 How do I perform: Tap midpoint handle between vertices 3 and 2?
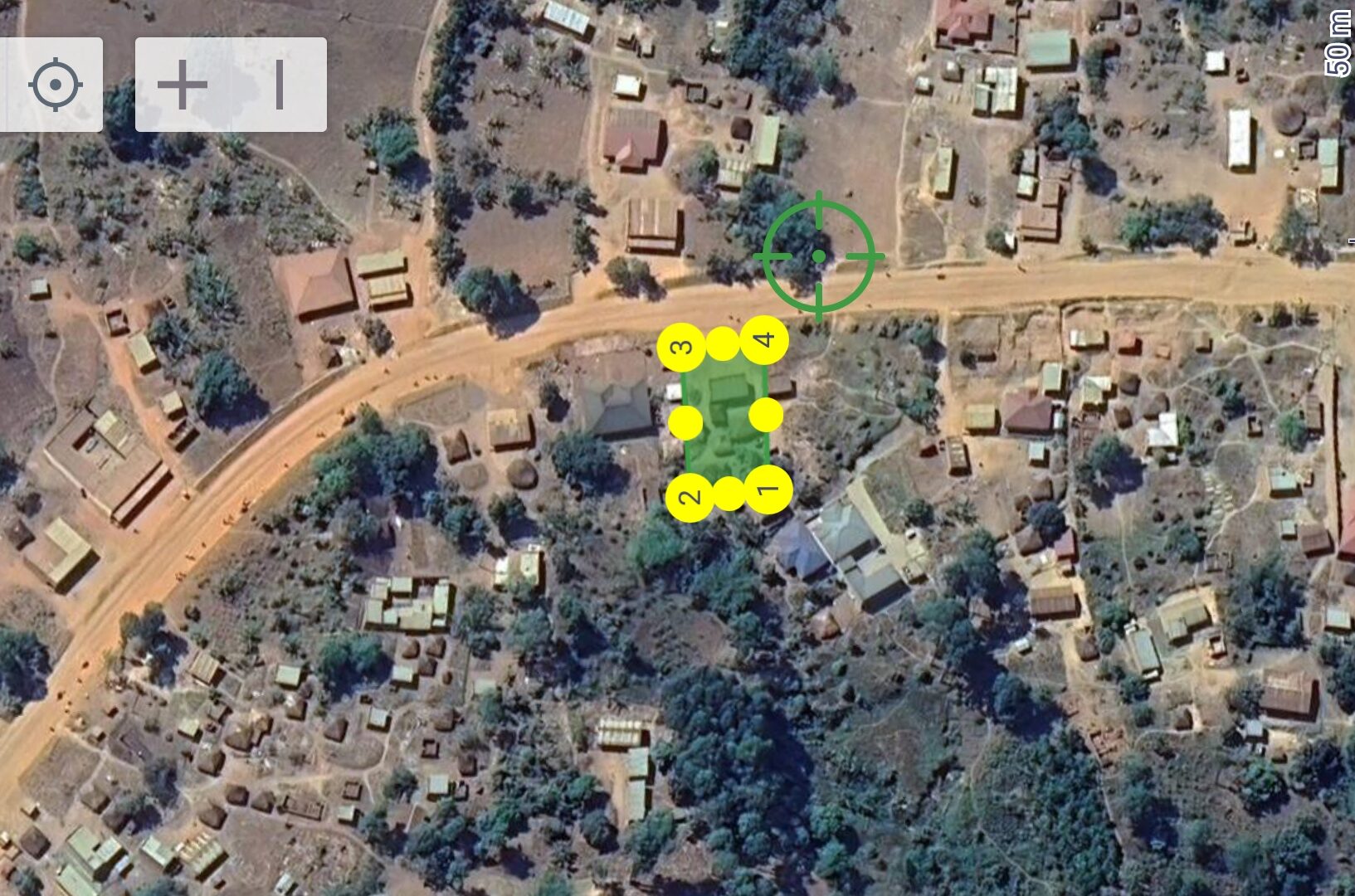tap(685, 422)
